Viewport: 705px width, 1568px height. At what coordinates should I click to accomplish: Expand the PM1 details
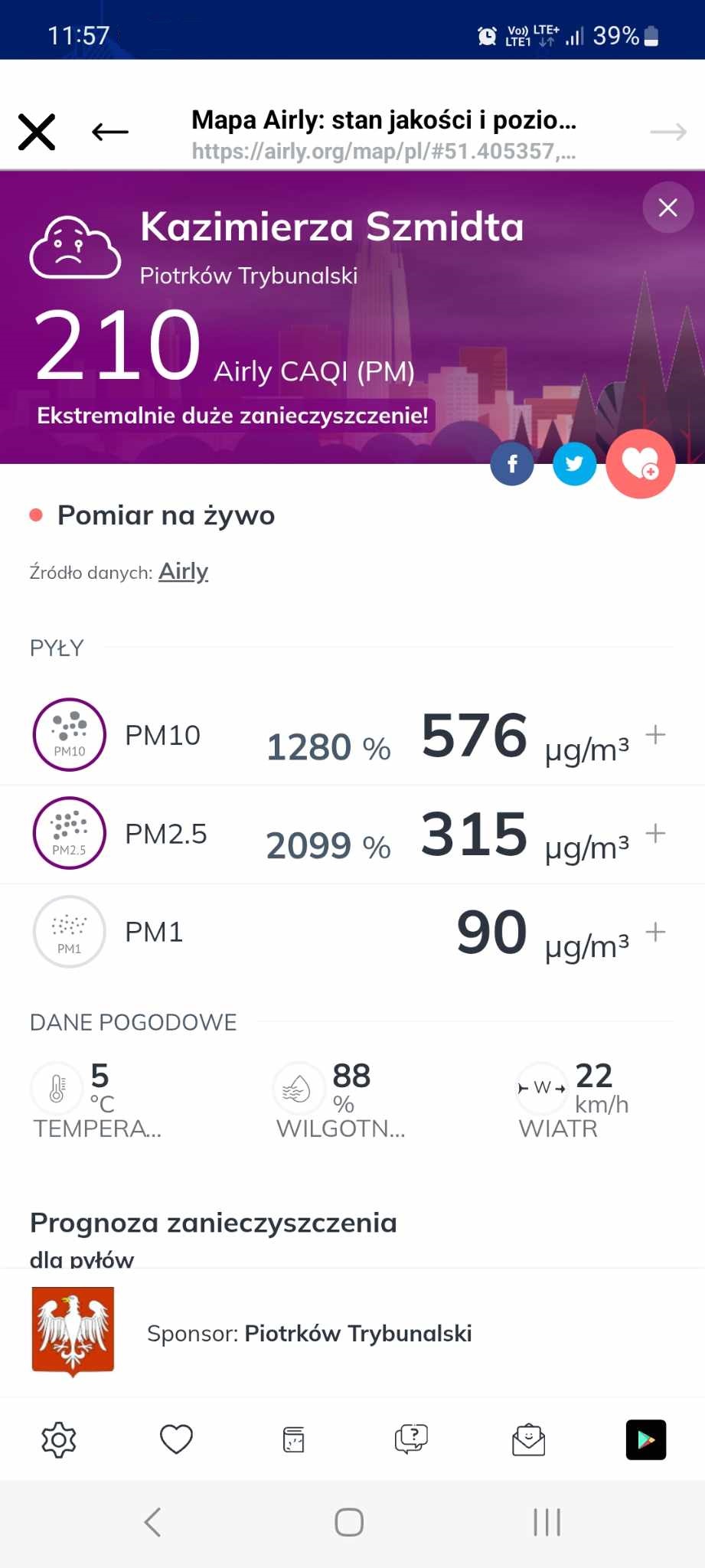pos(655,932)
